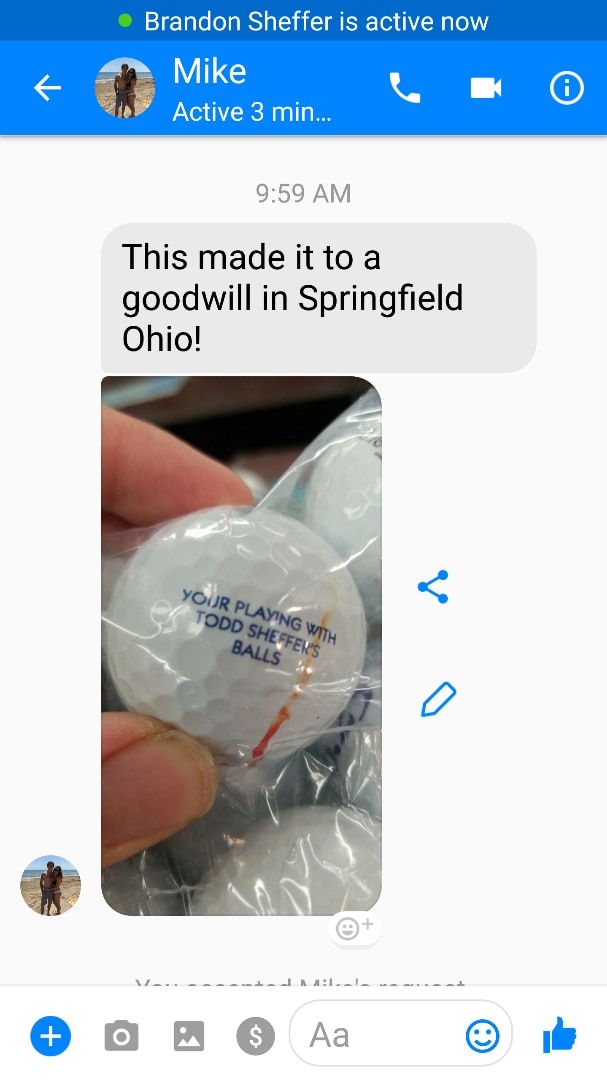Send a thumbs-up like

[560, 1035]
